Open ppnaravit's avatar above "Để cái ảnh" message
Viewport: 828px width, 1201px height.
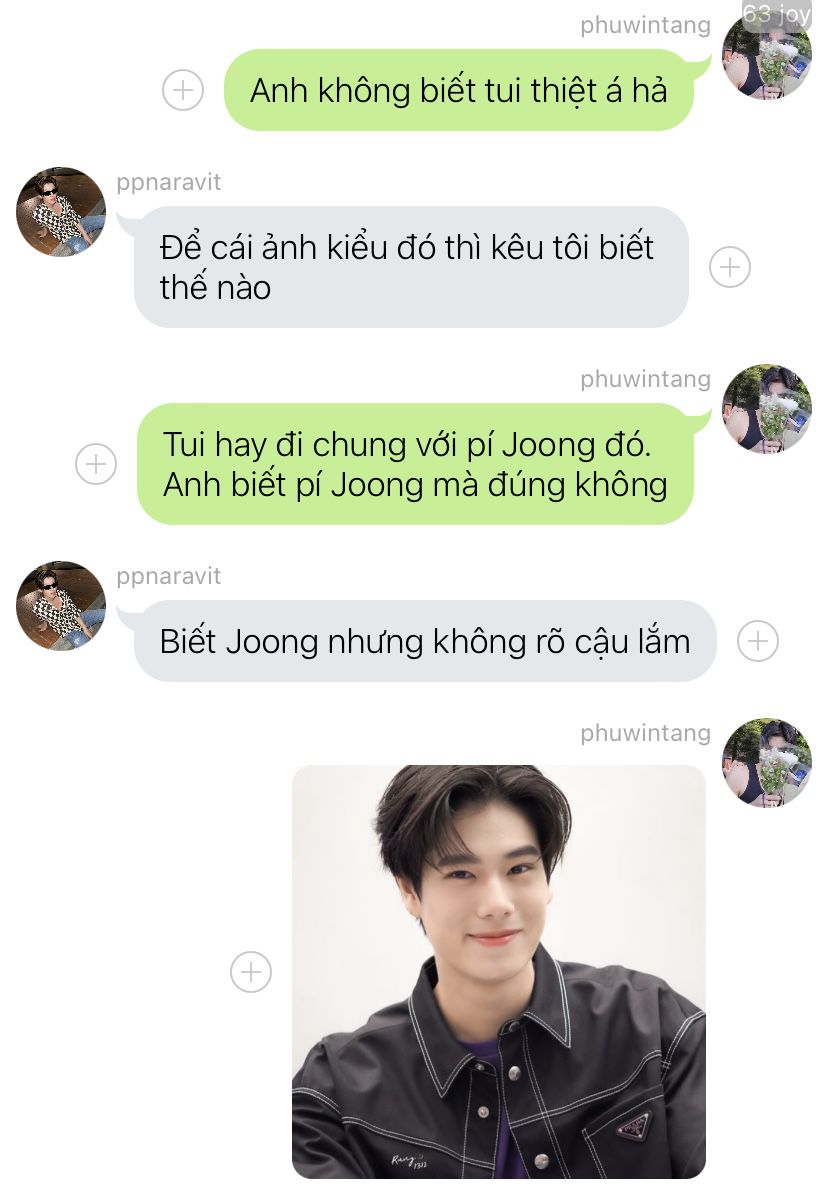click(x=62, y=212)
